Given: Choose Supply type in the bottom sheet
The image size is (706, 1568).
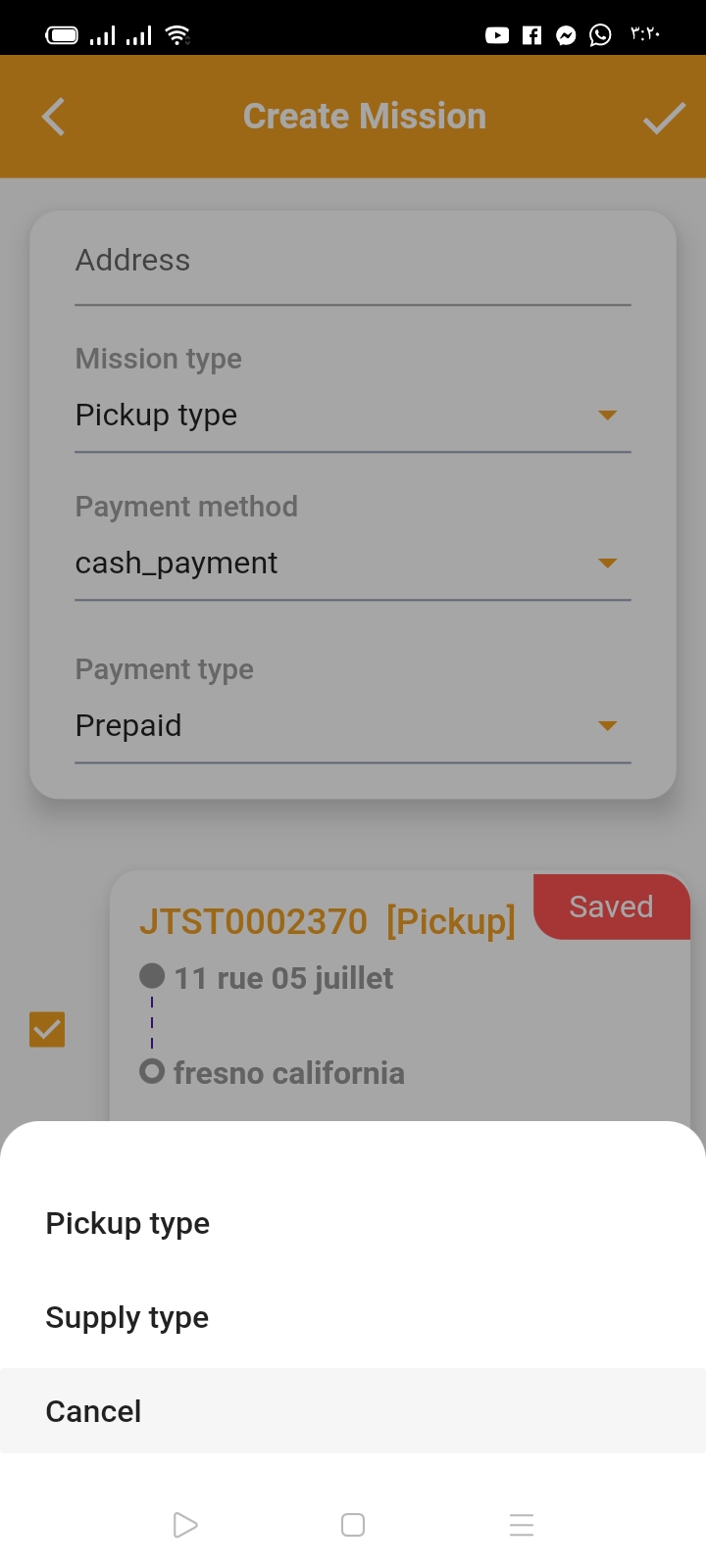Looking at the screenshot, I should click(126, 1316).
